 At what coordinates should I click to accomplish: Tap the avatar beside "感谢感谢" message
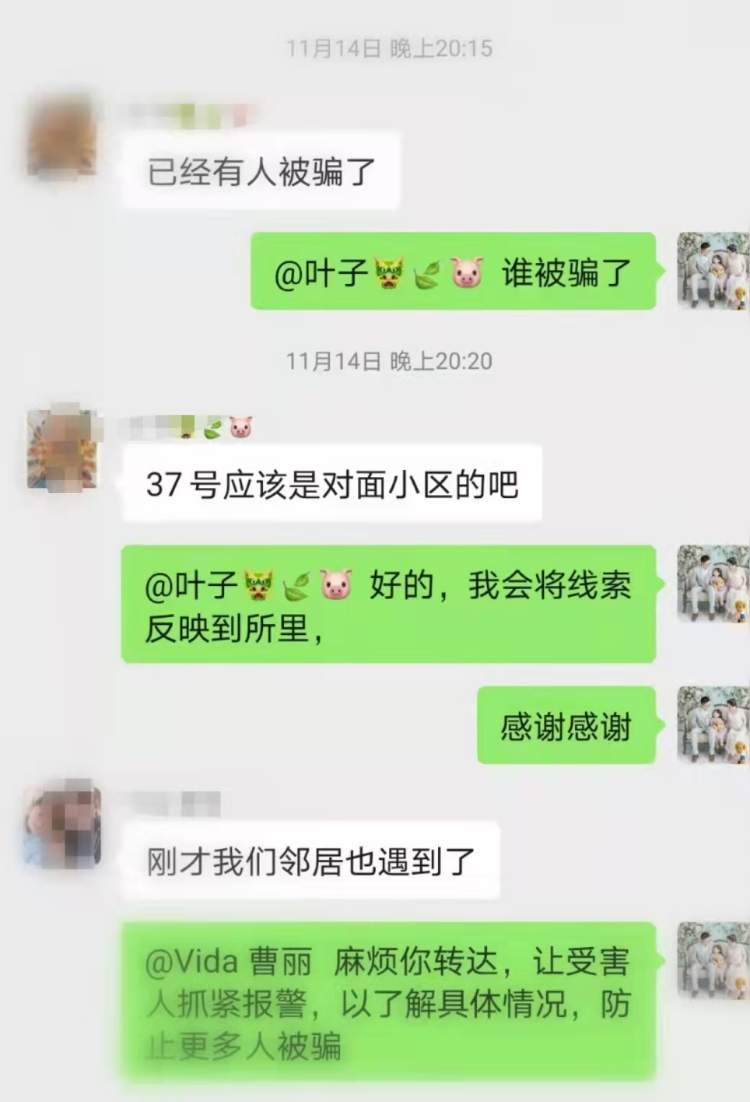pos(712,724)
